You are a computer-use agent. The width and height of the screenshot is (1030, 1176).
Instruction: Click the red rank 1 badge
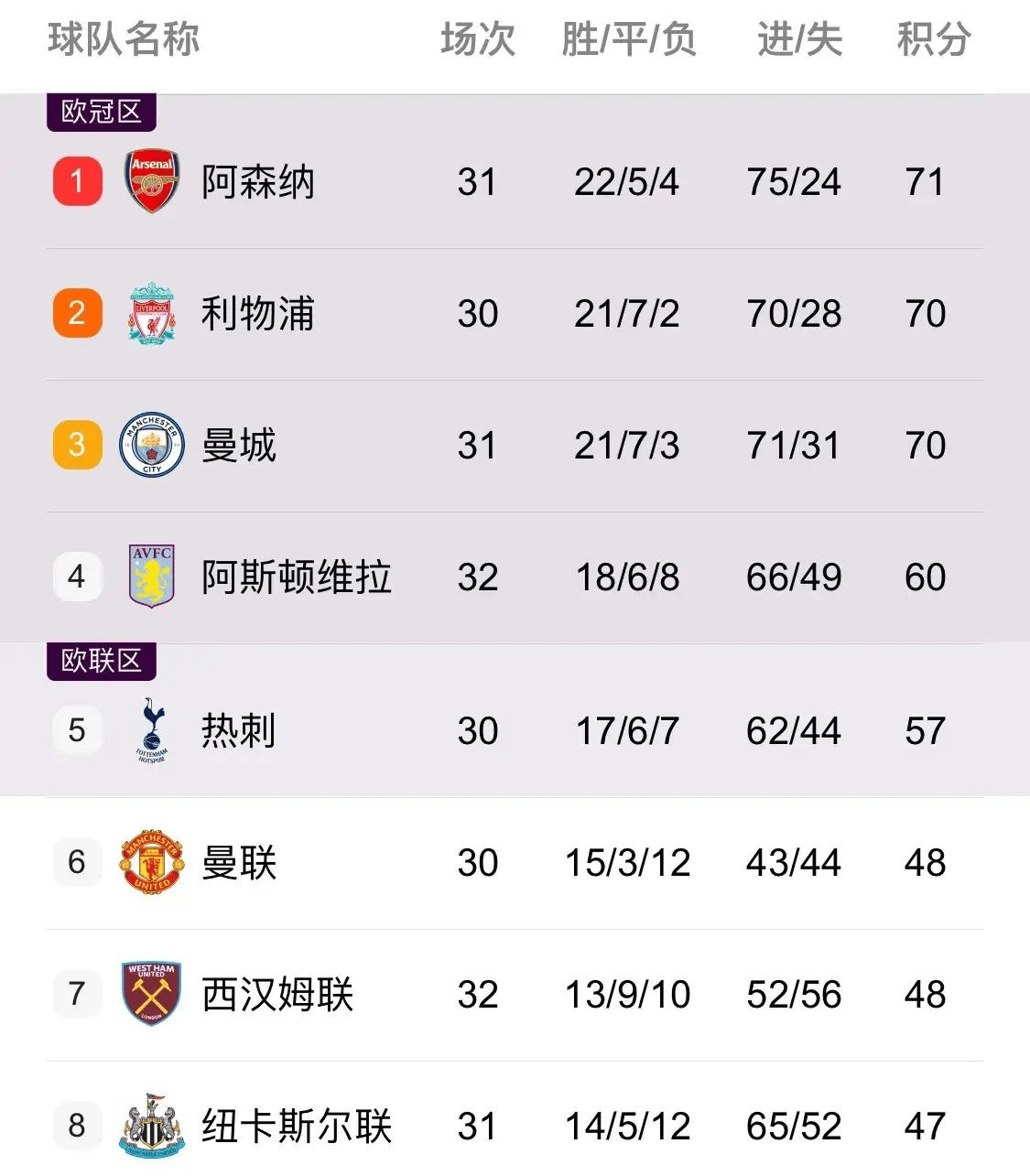(77, 181)
